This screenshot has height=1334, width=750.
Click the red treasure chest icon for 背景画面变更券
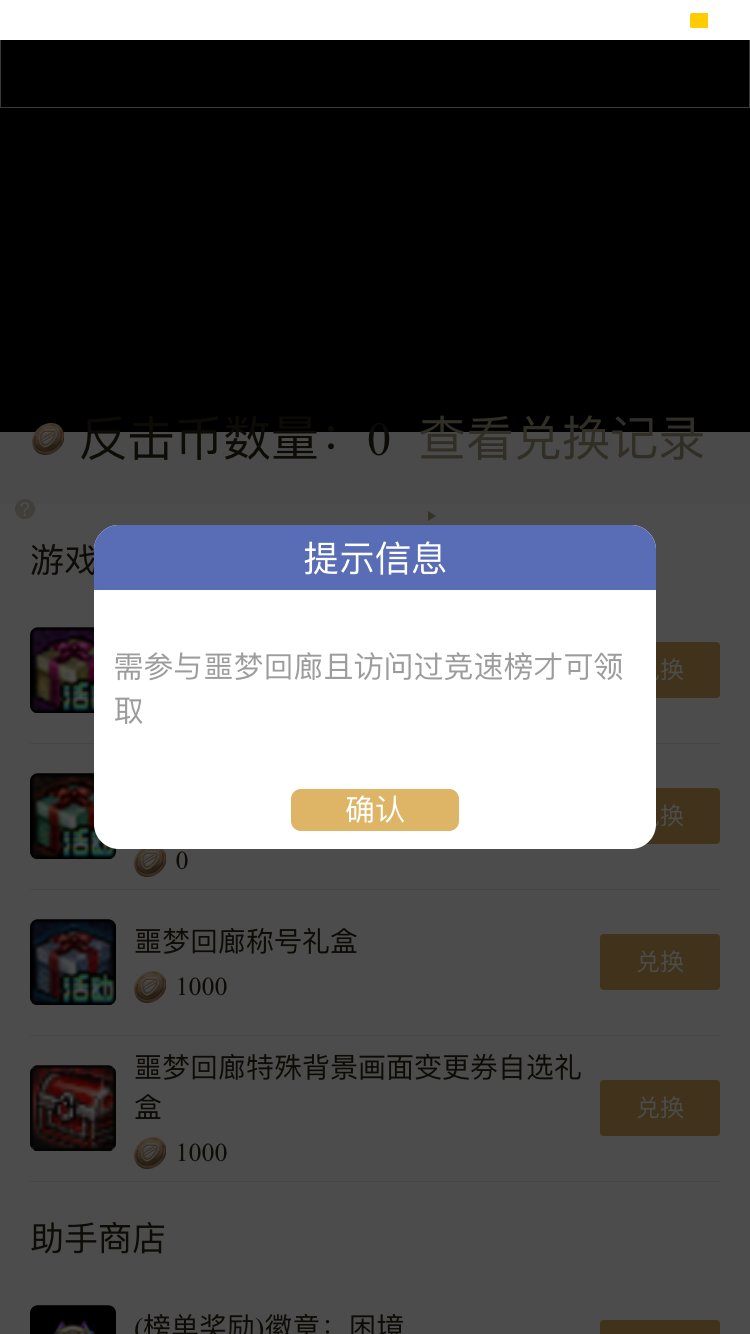click(73, 1108)
